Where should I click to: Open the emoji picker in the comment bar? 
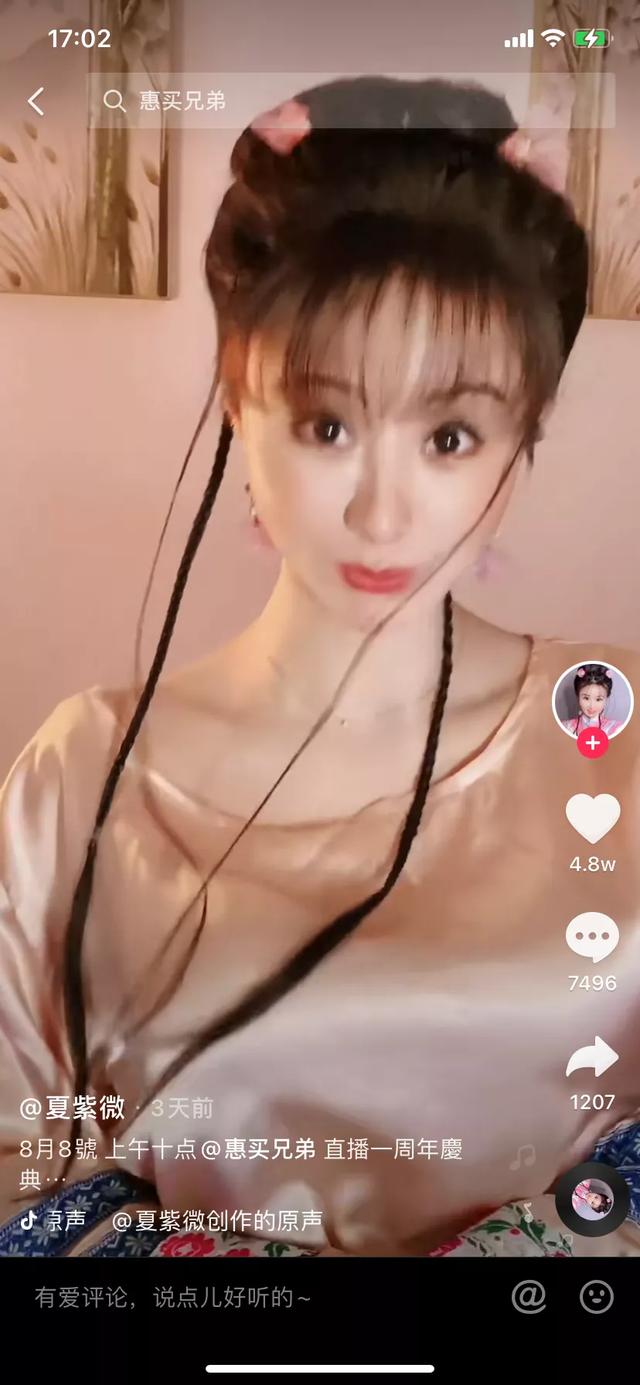coord(597,1297)
